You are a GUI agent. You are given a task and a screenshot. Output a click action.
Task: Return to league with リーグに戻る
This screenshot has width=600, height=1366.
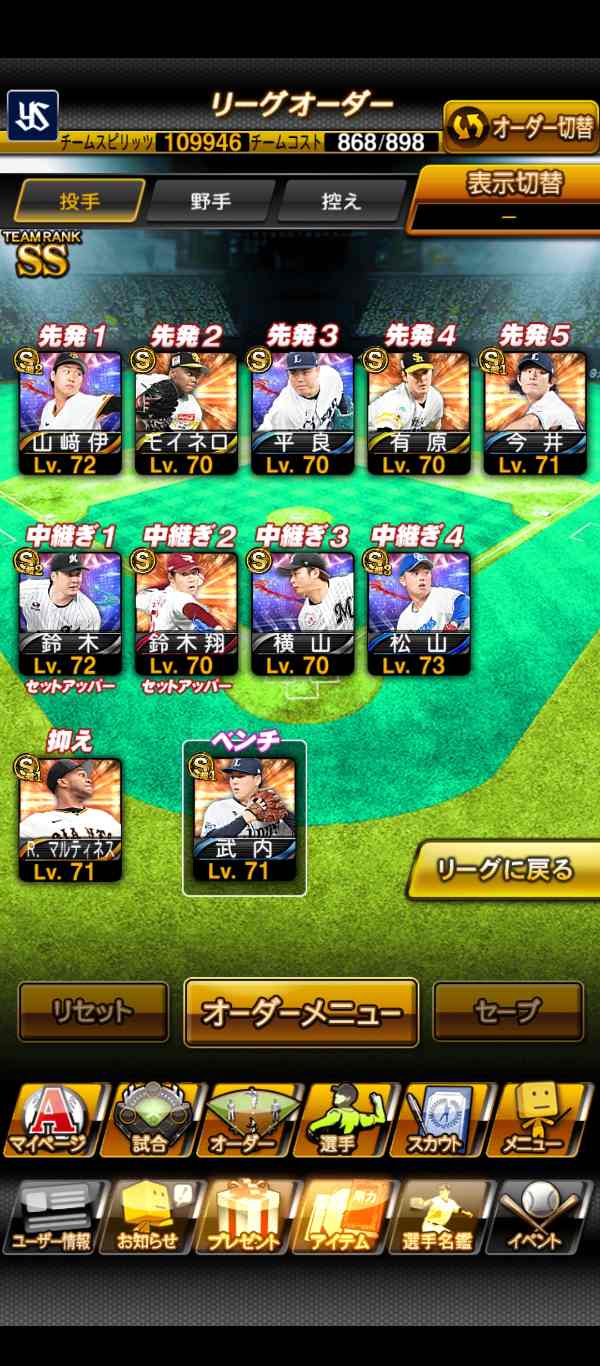tap(504, 870)
